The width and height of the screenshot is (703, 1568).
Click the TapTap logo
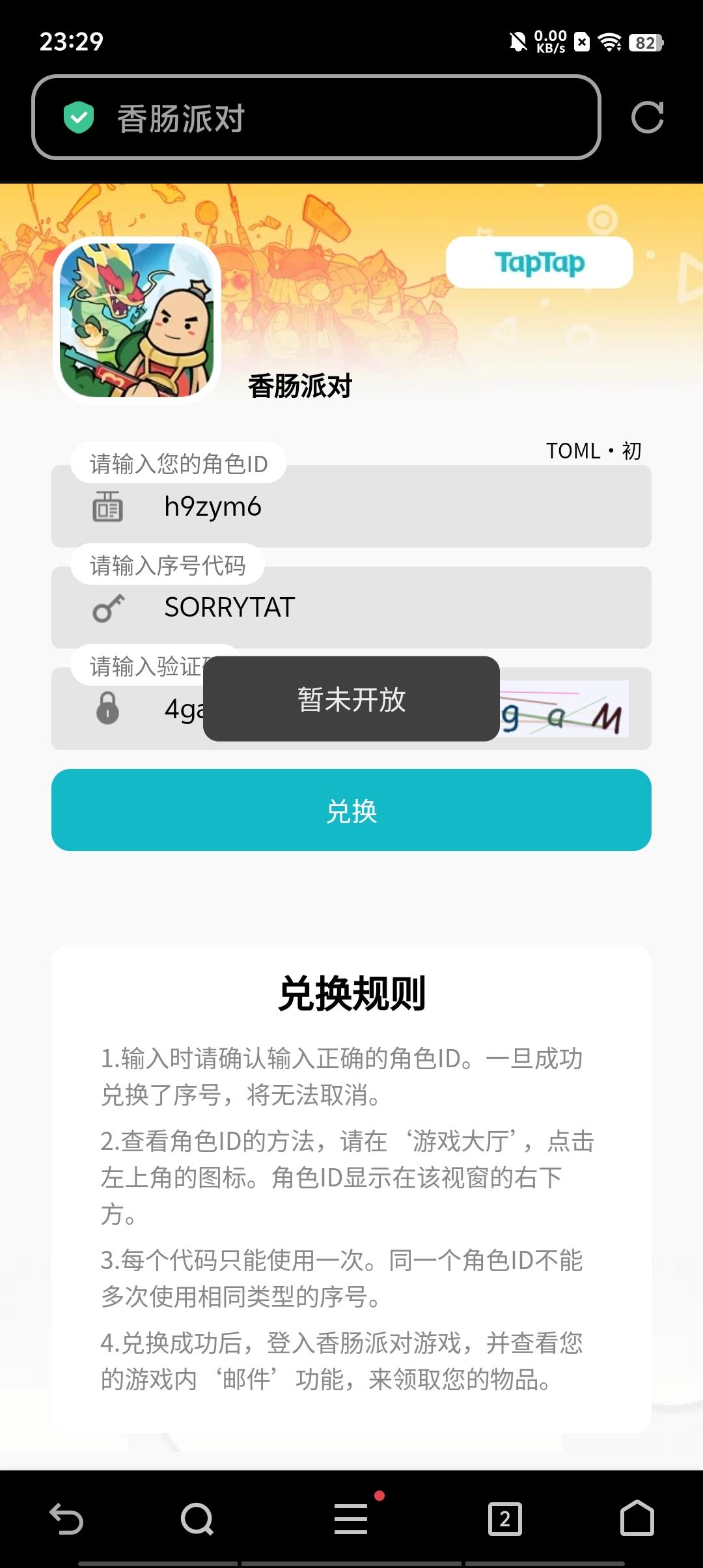540,262
